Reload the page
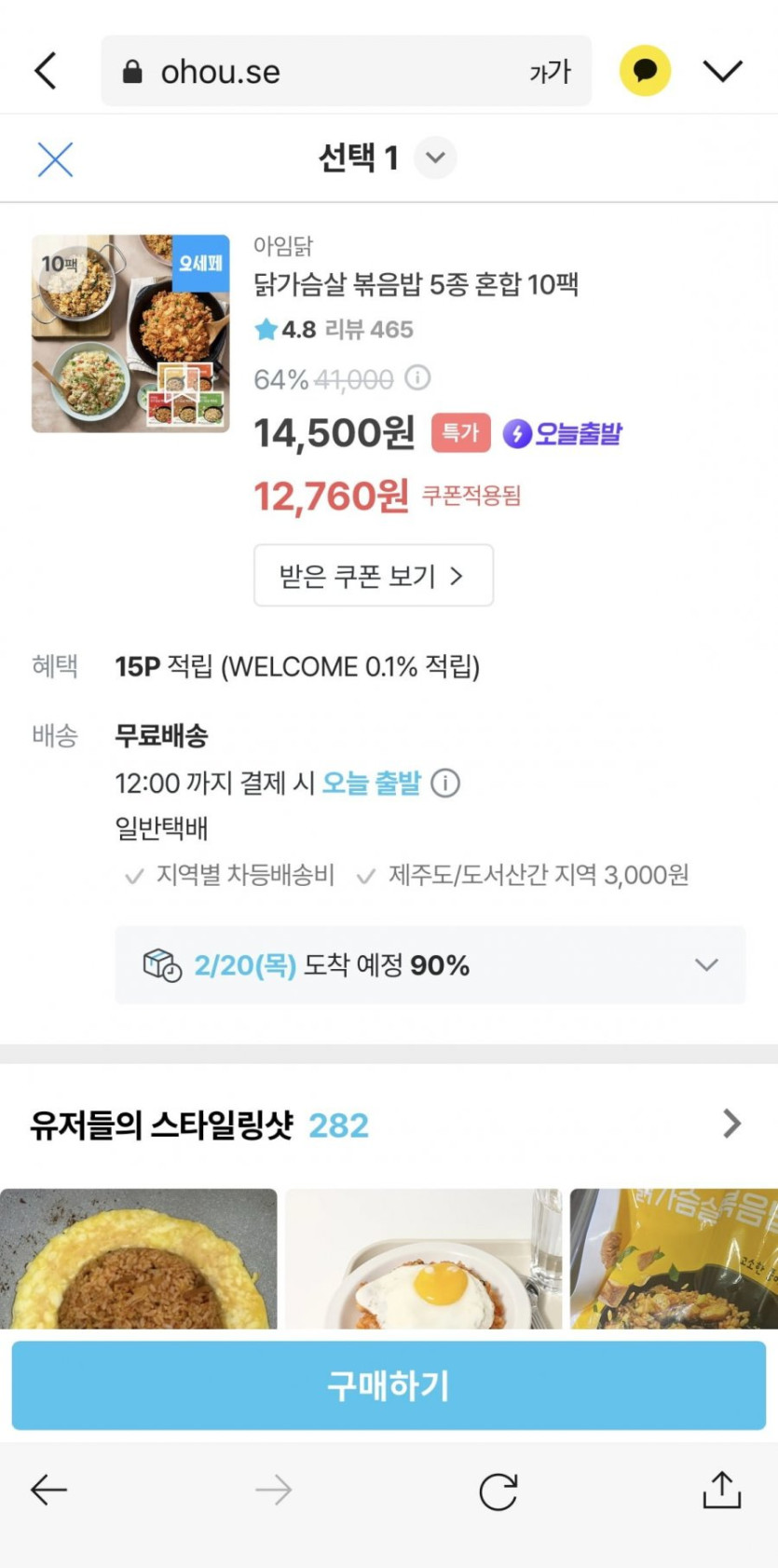 tap(498, 1492)
